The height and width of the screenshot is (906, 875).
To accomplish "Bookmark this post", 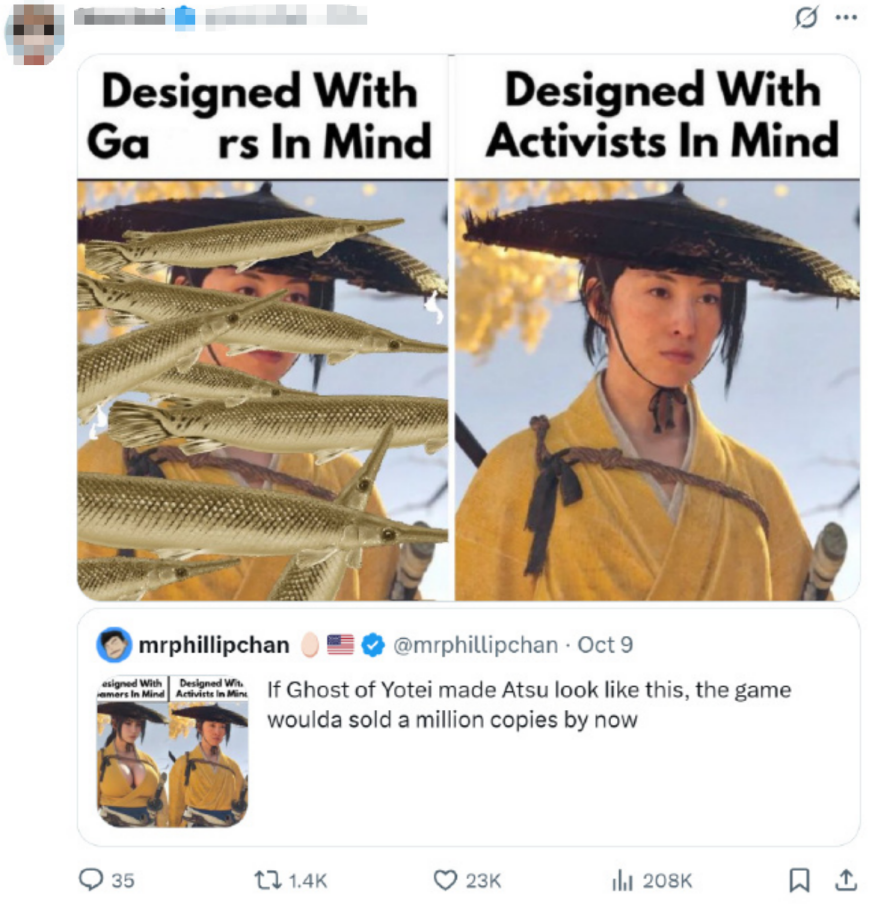I will pyautogui.click(x=799, y=880).
